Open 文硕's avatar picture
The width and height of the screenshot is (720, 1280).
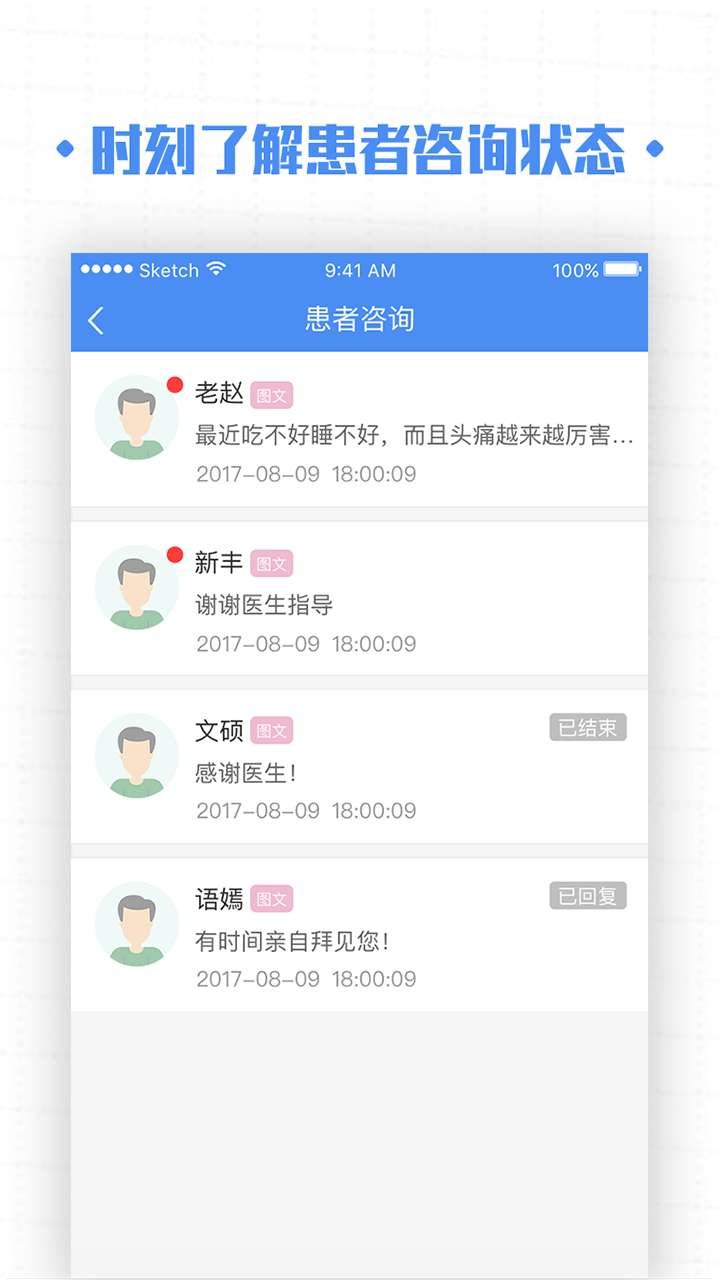pos(137,755)
